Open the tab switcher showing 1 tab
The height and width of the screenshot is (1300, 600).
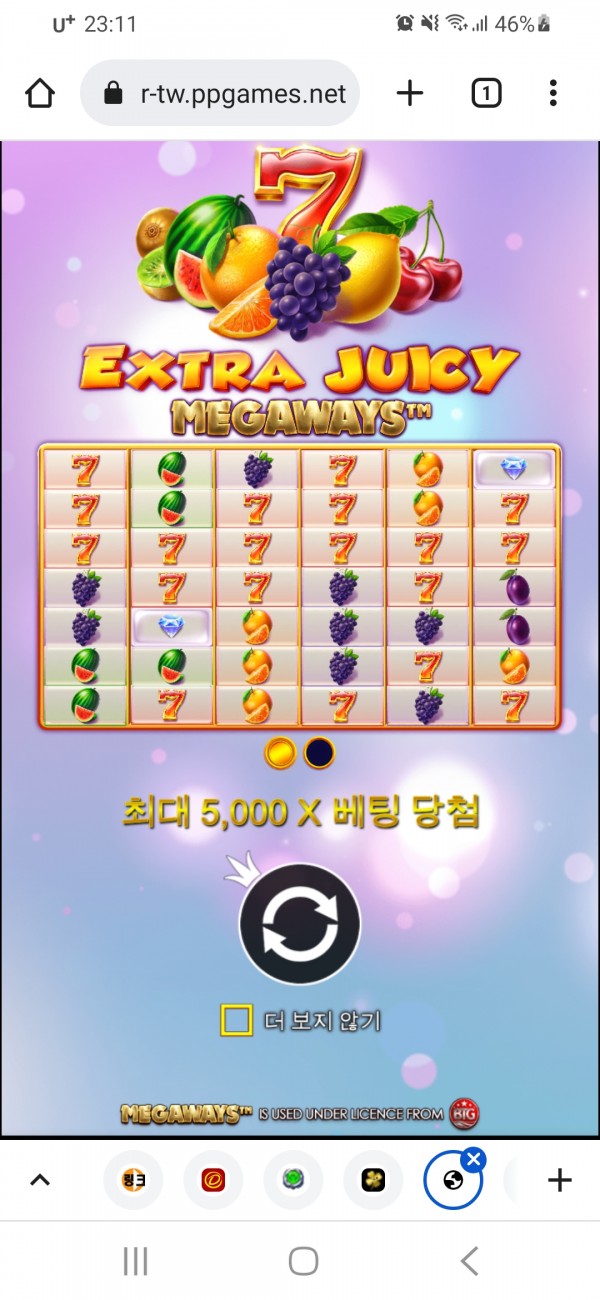click(x=486, y=94)
